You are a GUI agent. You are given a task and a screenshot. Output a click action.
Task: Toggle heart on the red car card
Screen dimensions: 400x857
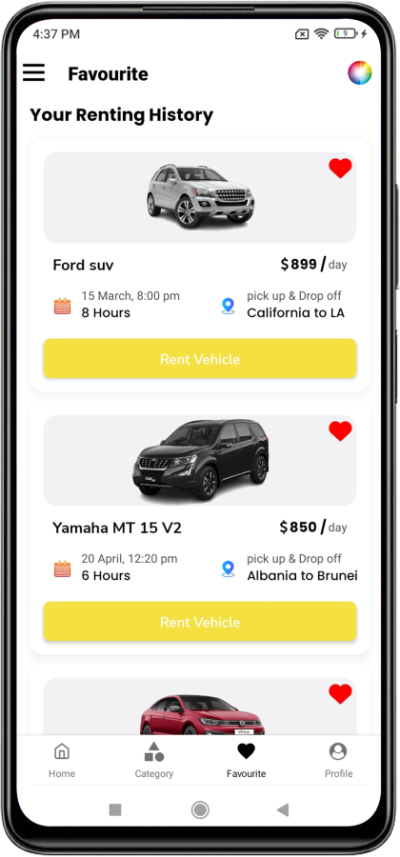click(x=340, y=694)
